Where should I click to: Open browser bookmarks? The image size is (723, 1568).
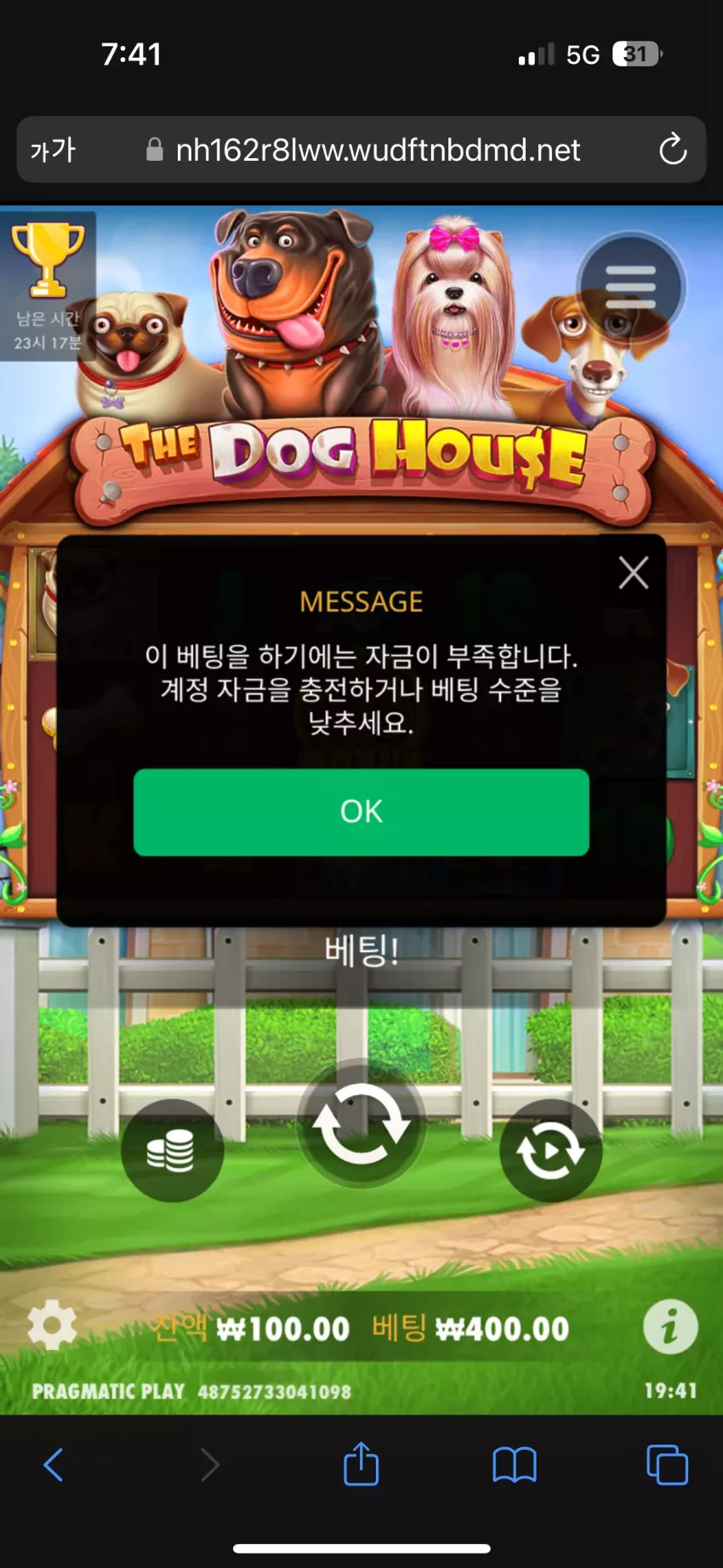pyautogui.click(x=515, y=1465)
